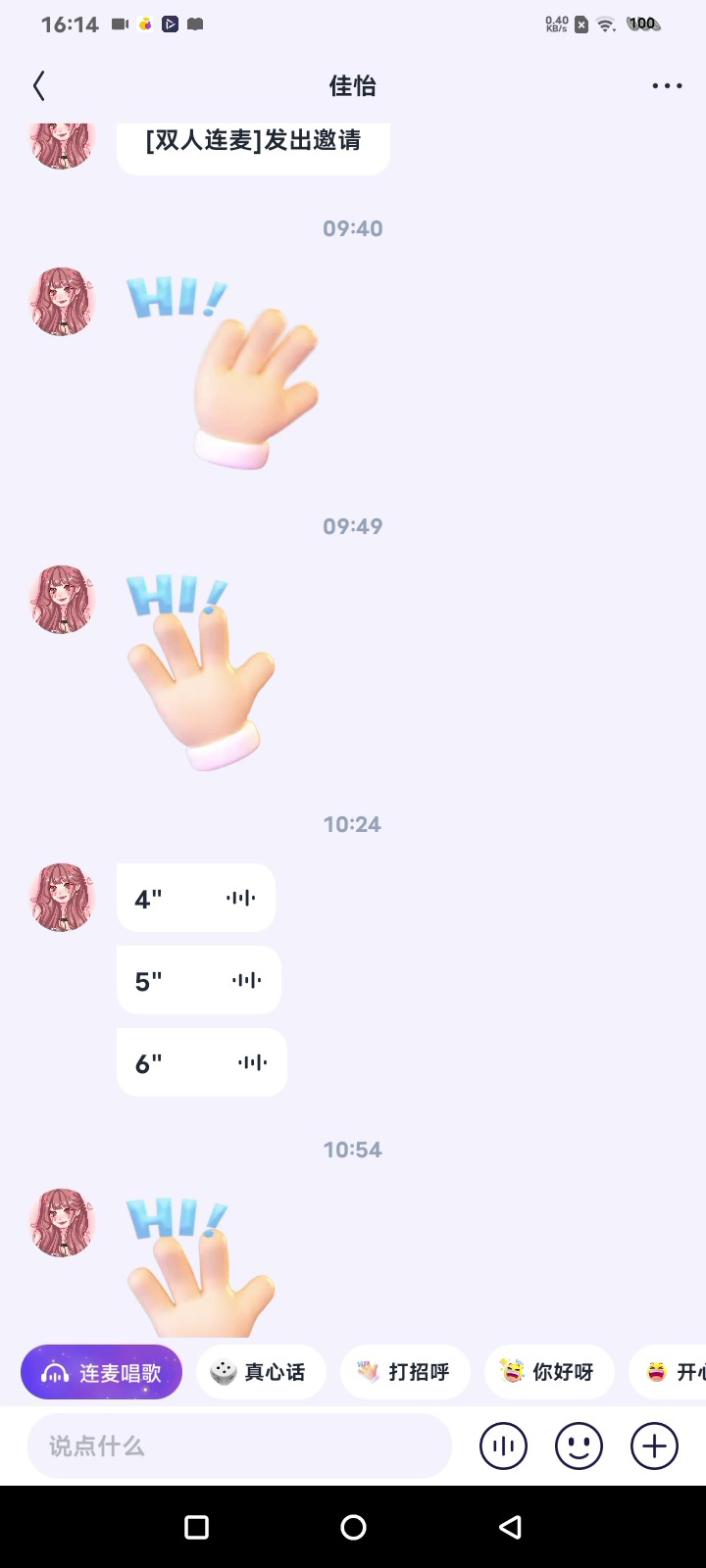Return to the system home screen
The image size is (706, 1568).
tap(353, 1527)
